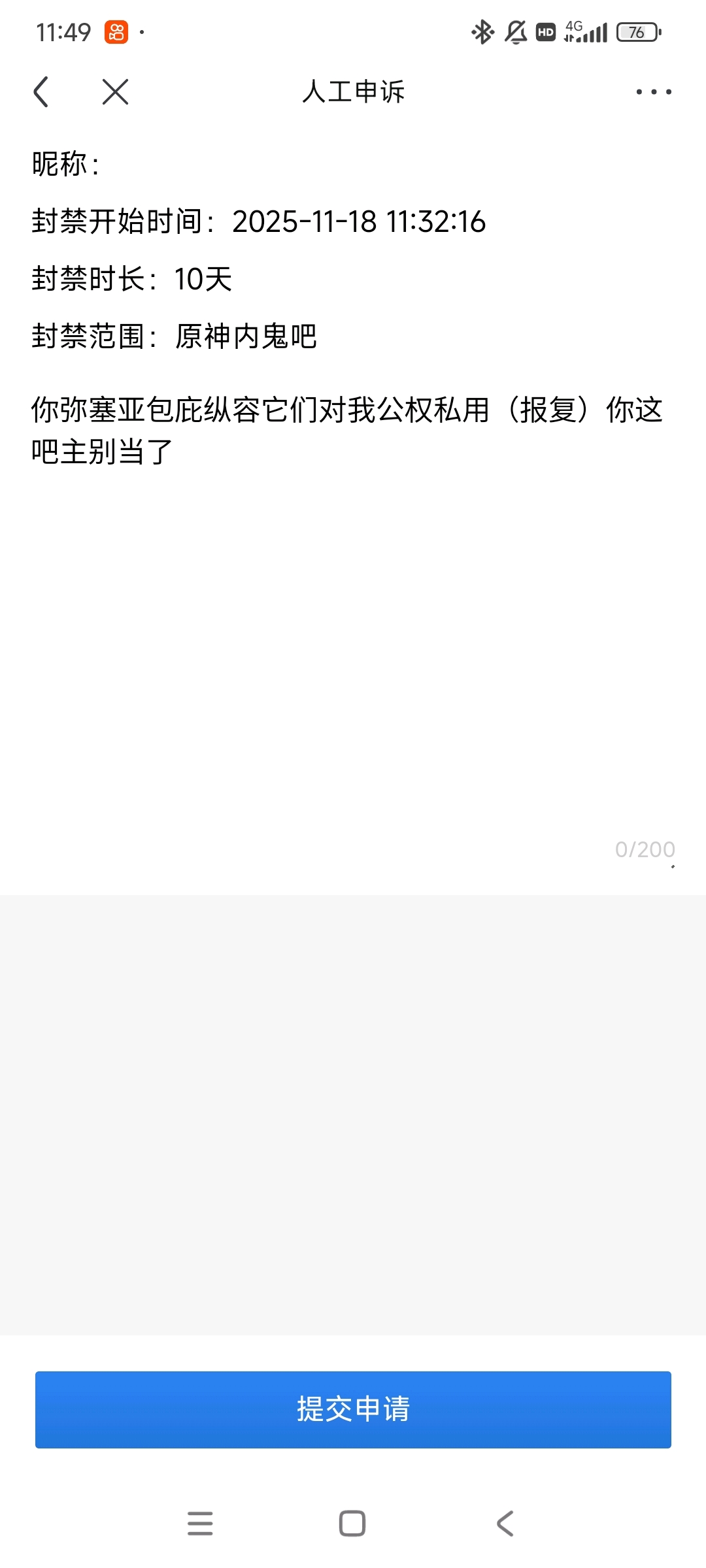The height and width of the screenshot is (1568, 706).
Task: Go to the home screen
Action: tap(352, 1523)
